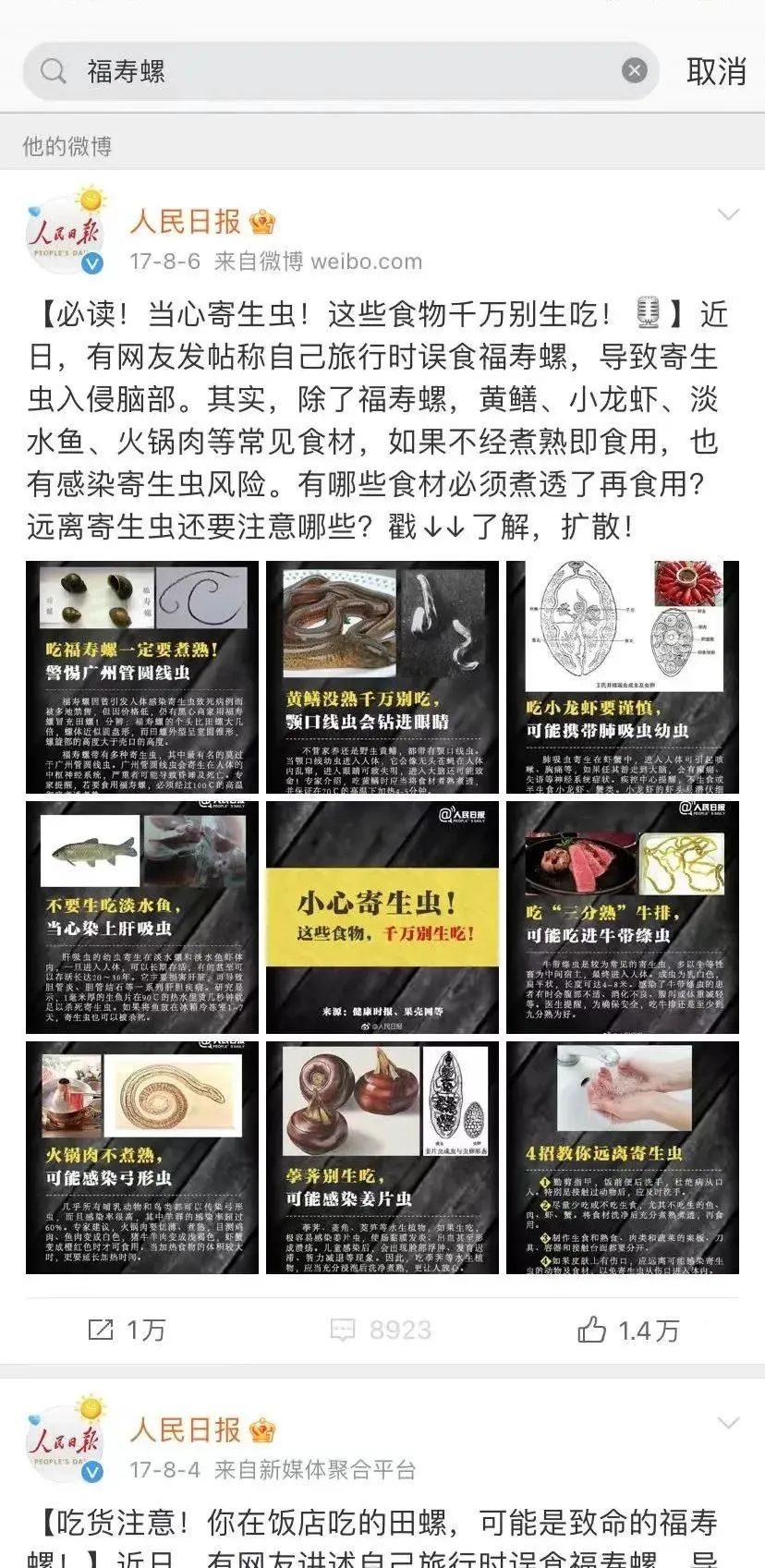Repost the 17-8-6 post with 1万 shares
The width and height of the screenshot is (765, 1568).
click(x=126, y=1331)
